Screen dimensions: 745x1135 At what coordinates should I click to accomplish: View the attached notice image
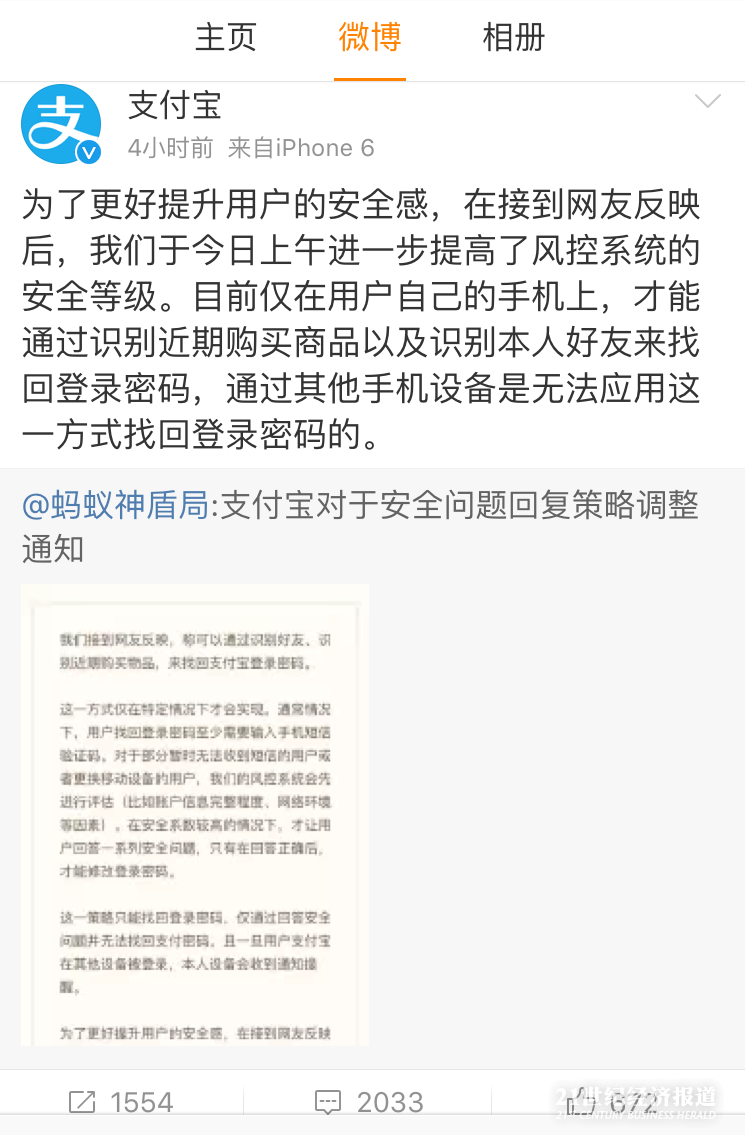coord(195,815)
